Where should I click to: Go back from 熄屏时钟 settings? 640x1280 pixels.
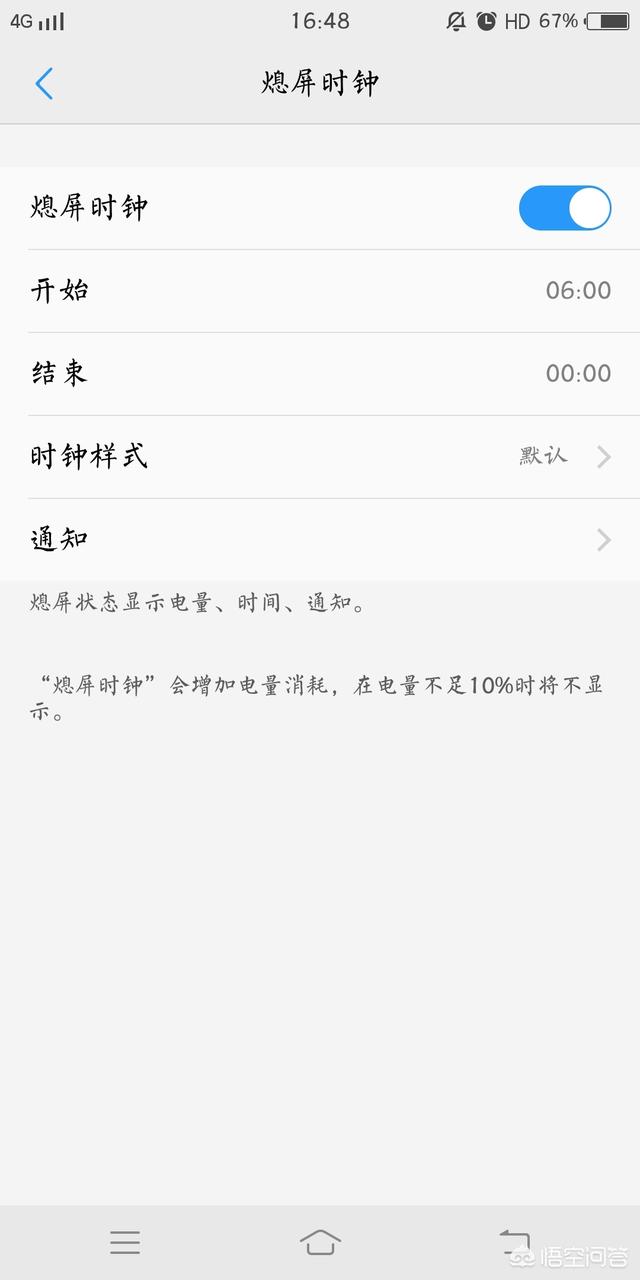click(x=44, y=84)
